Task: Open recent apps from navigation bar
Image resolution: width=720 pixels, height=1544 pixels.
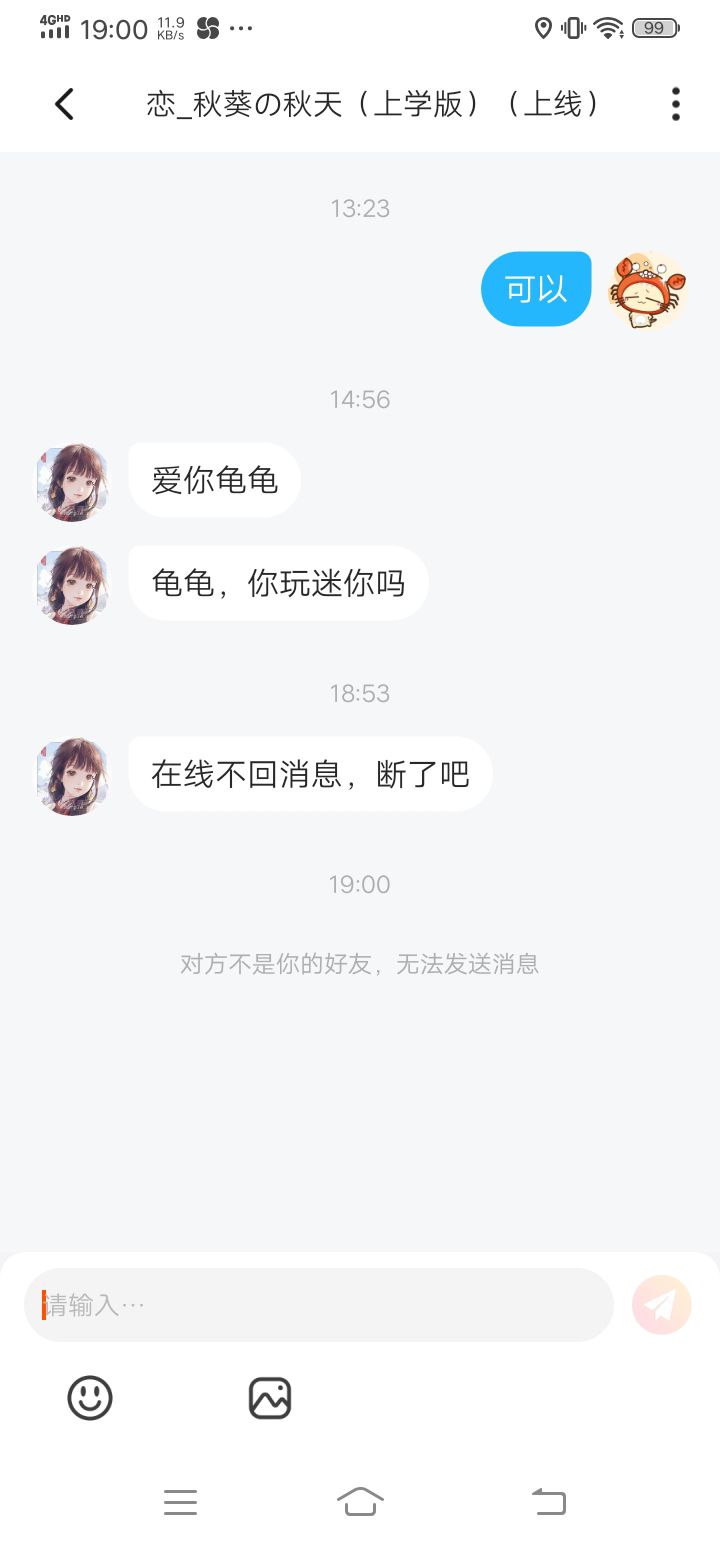Action: [180, 1502]
